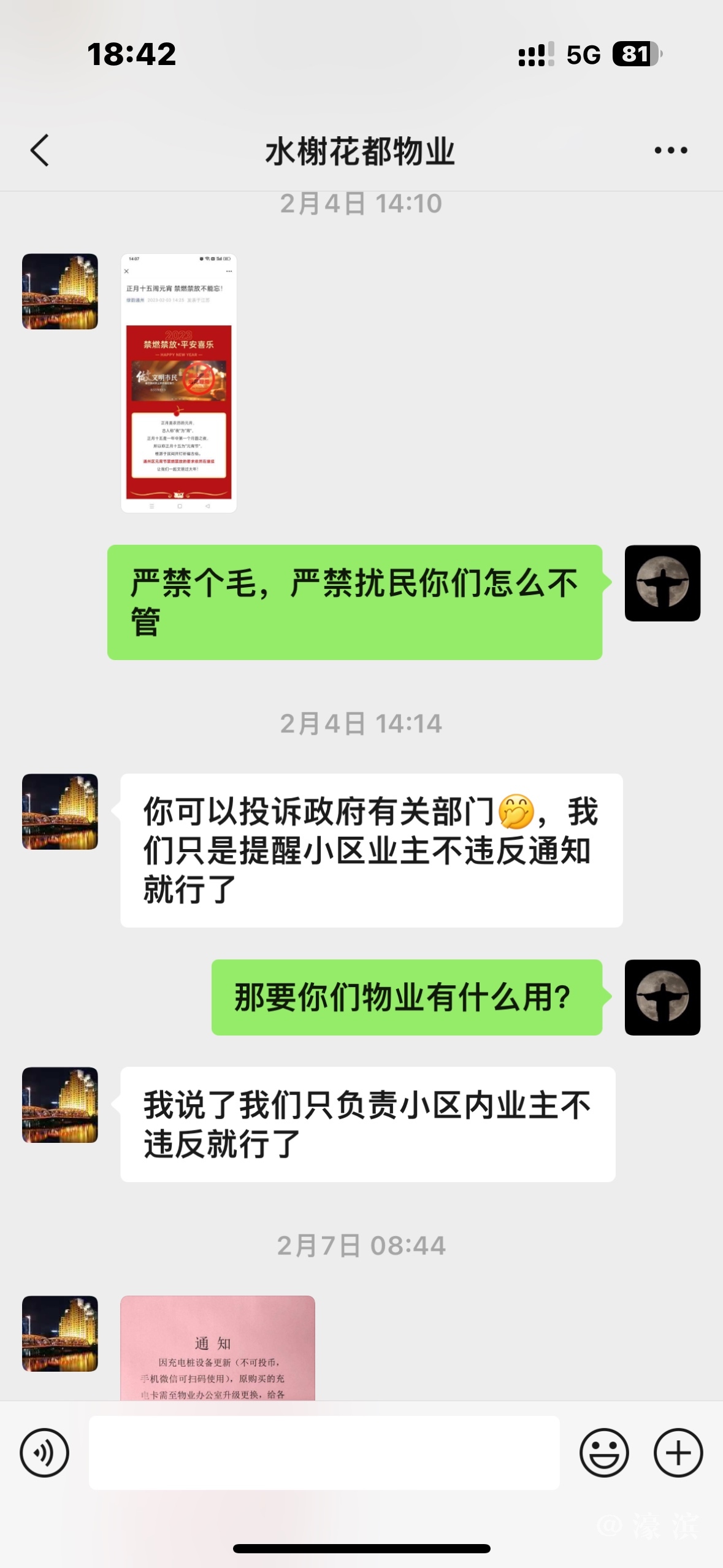Open my avatar beside 那要你们物业有什么用
This screenshot has height=1568, width=723.
point(662,997)
